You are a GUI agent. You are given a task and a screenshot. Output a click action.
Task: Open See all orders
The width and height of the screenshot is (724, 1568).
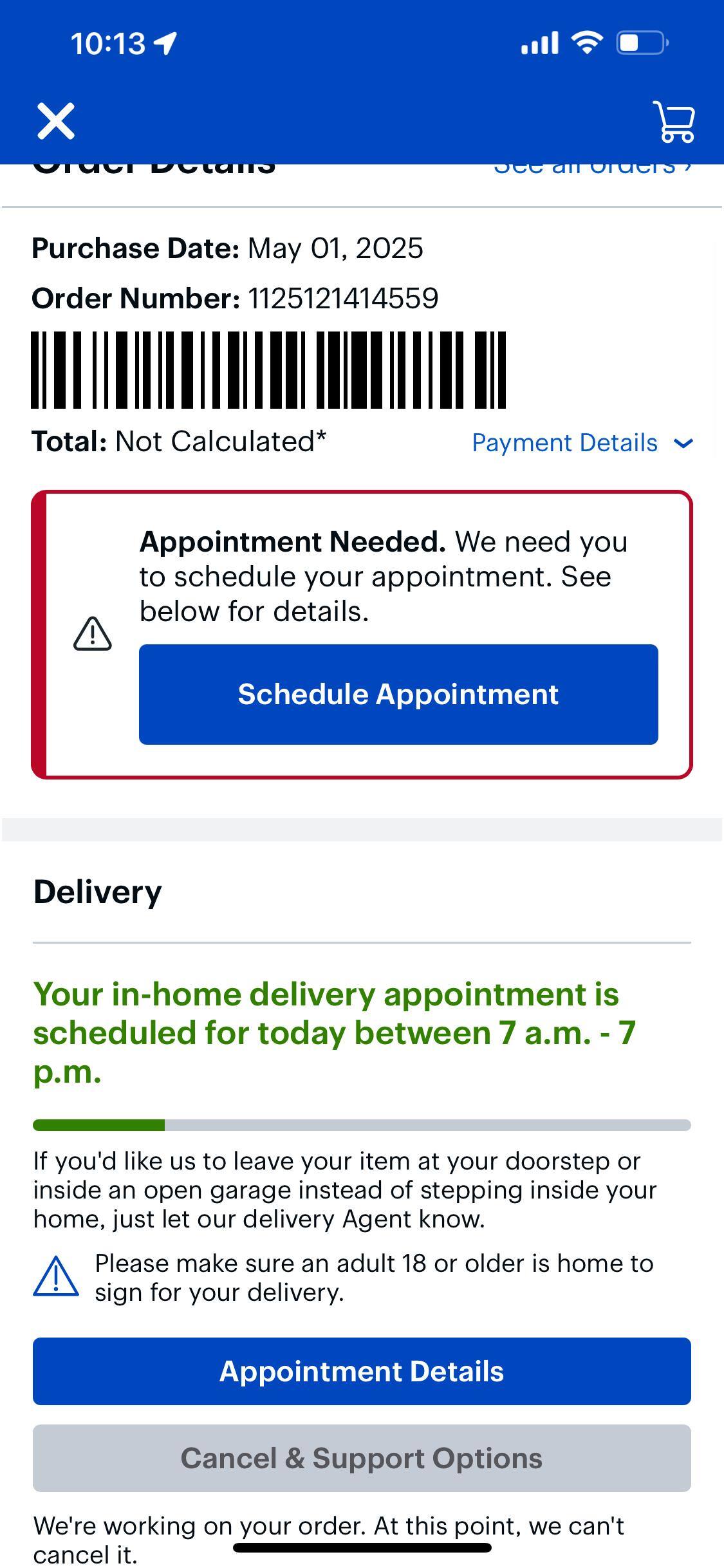[592, 165]
